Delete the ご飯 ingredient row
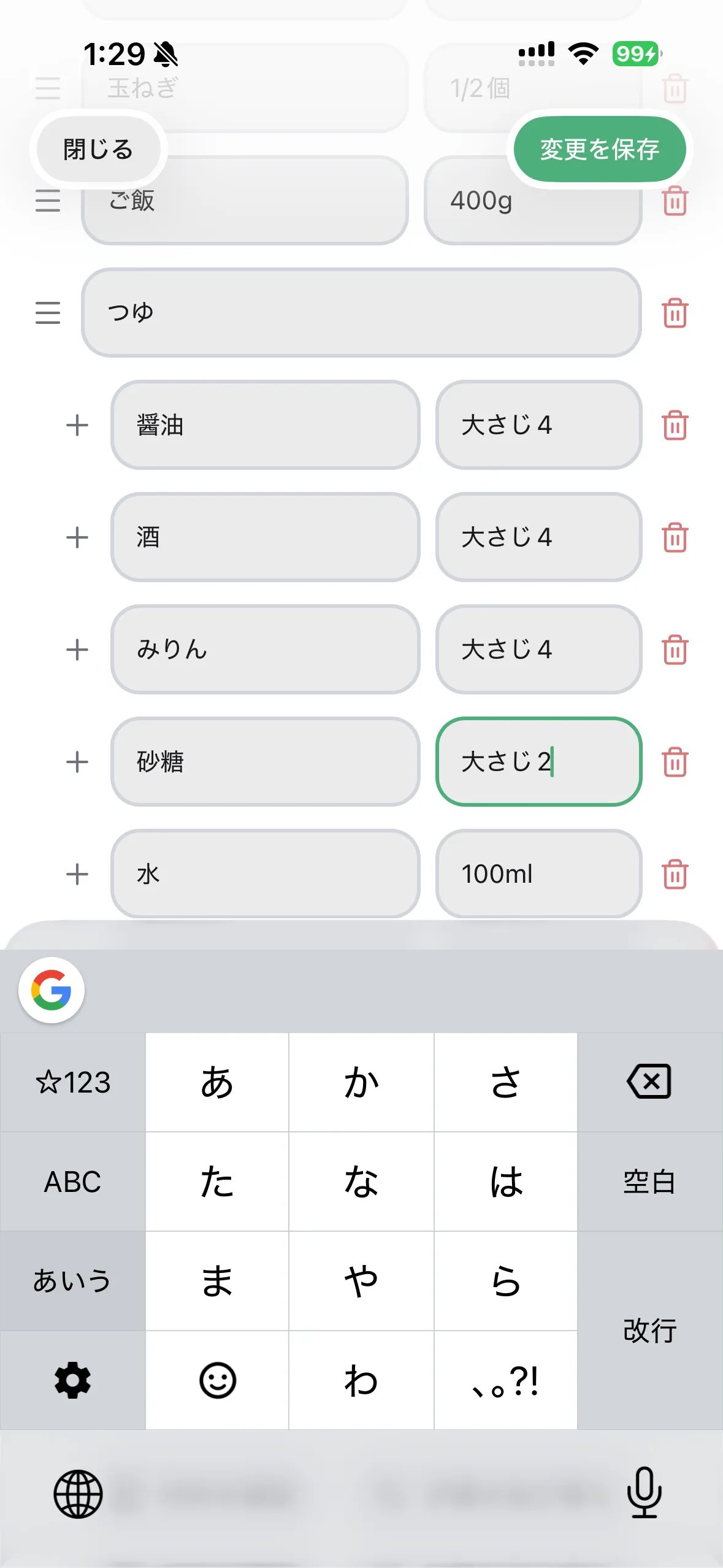 click(x=675, y=201)
